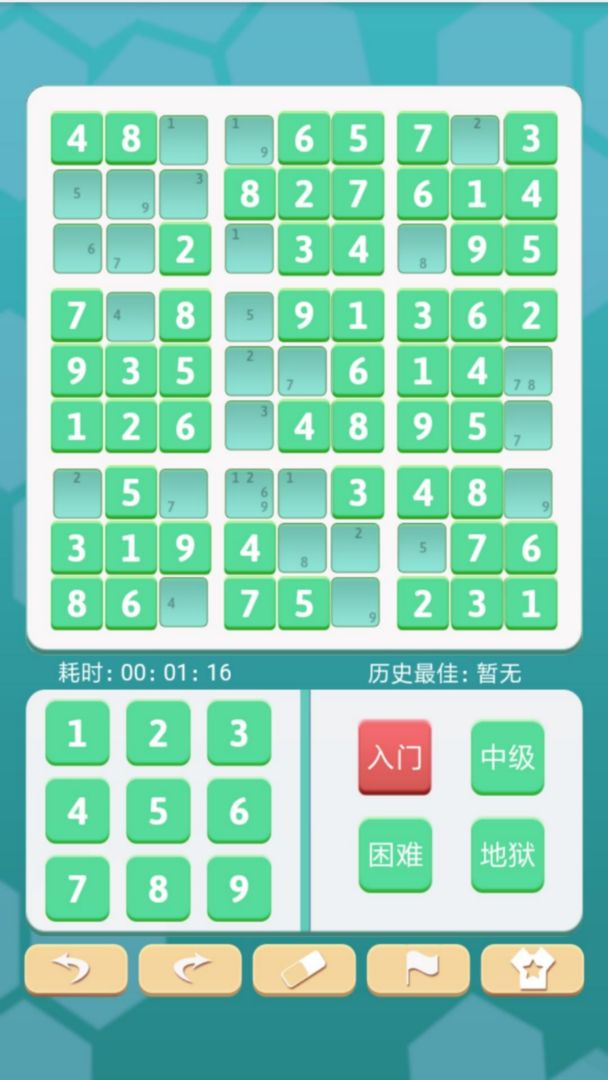The width and height of the screenshot is (608, 1080).
Task: Tap number 5 on the keypad
Action: [x=158, y=811]
